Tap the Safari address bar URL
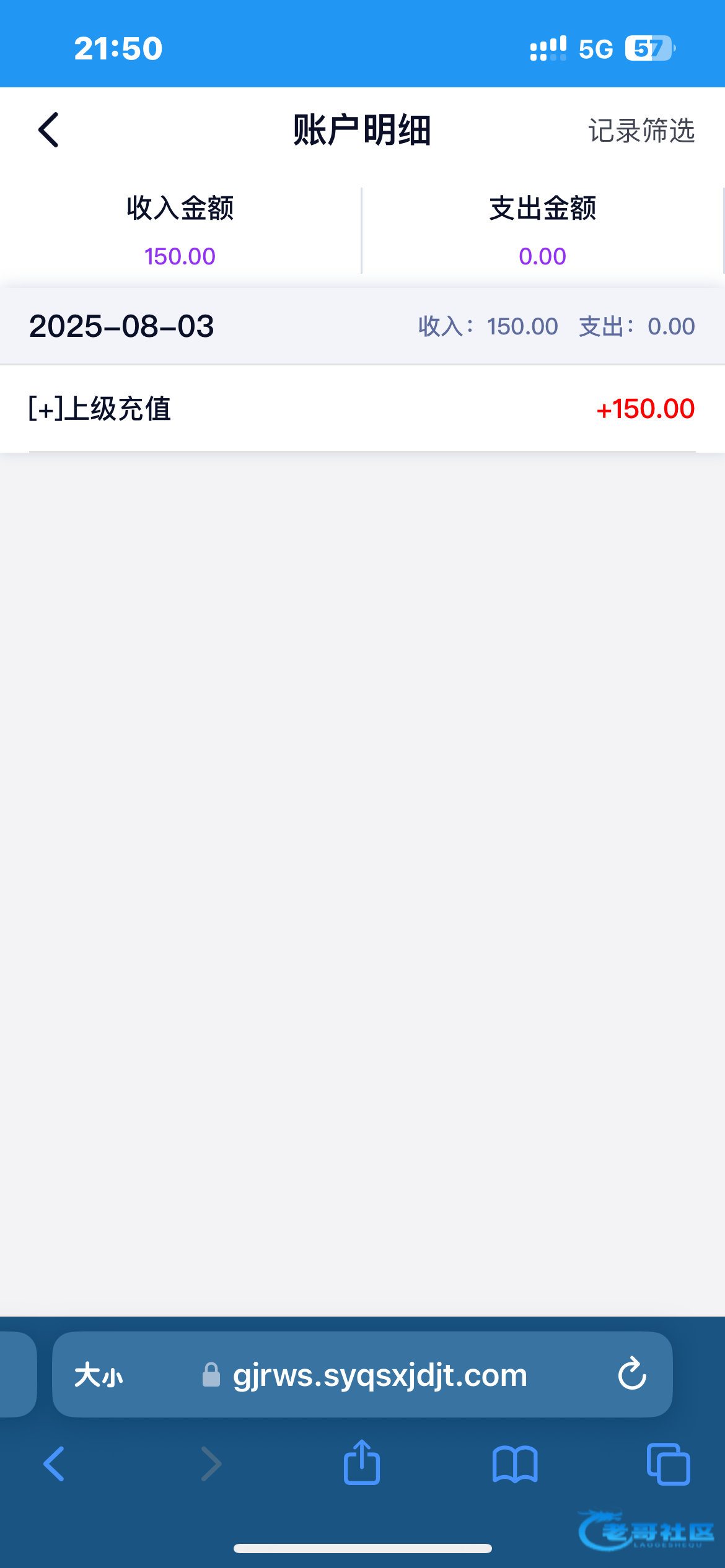This screenshot has width=725, height=1568. pos(380,1375)
